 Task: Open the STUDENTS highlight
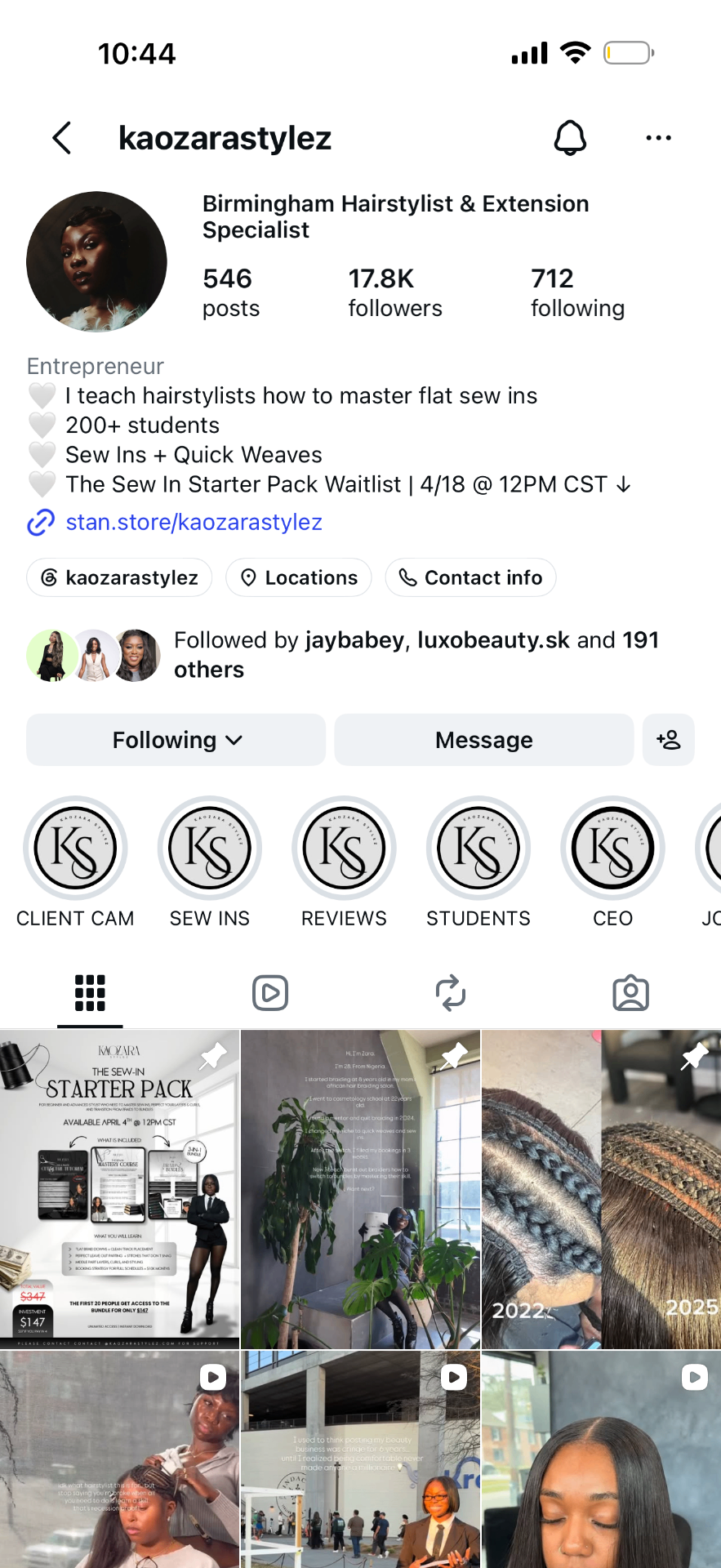coord(478,862)
